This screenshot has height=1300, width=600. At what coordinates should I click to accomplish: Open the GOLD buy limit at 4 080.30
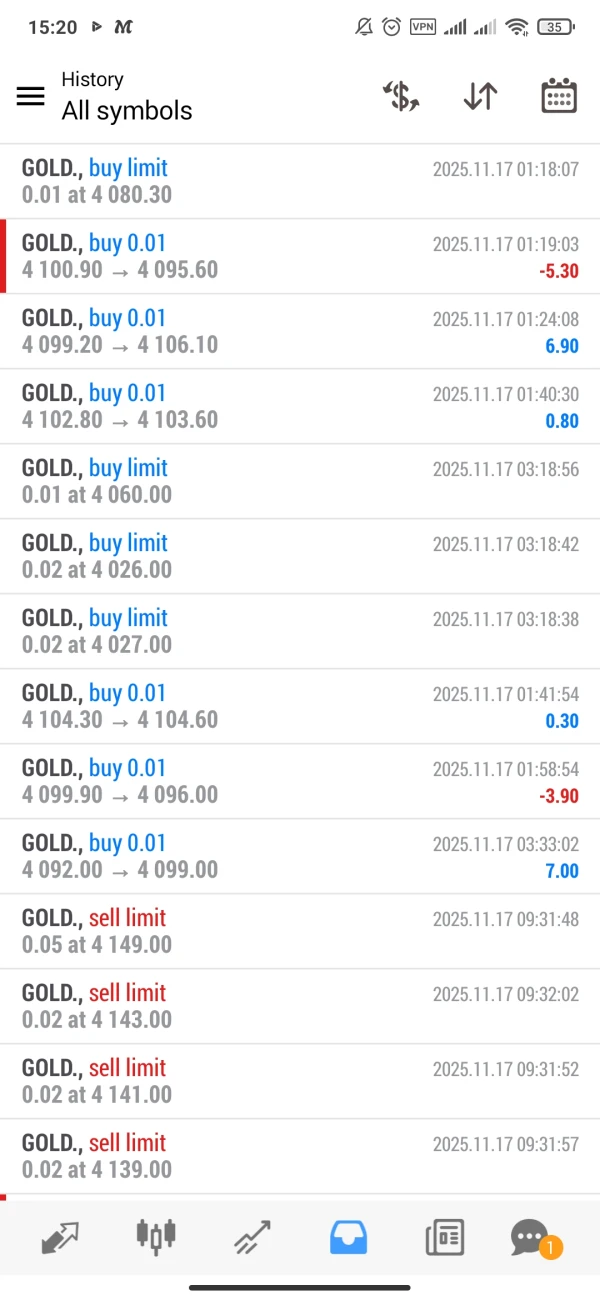[x=300, y=181]
